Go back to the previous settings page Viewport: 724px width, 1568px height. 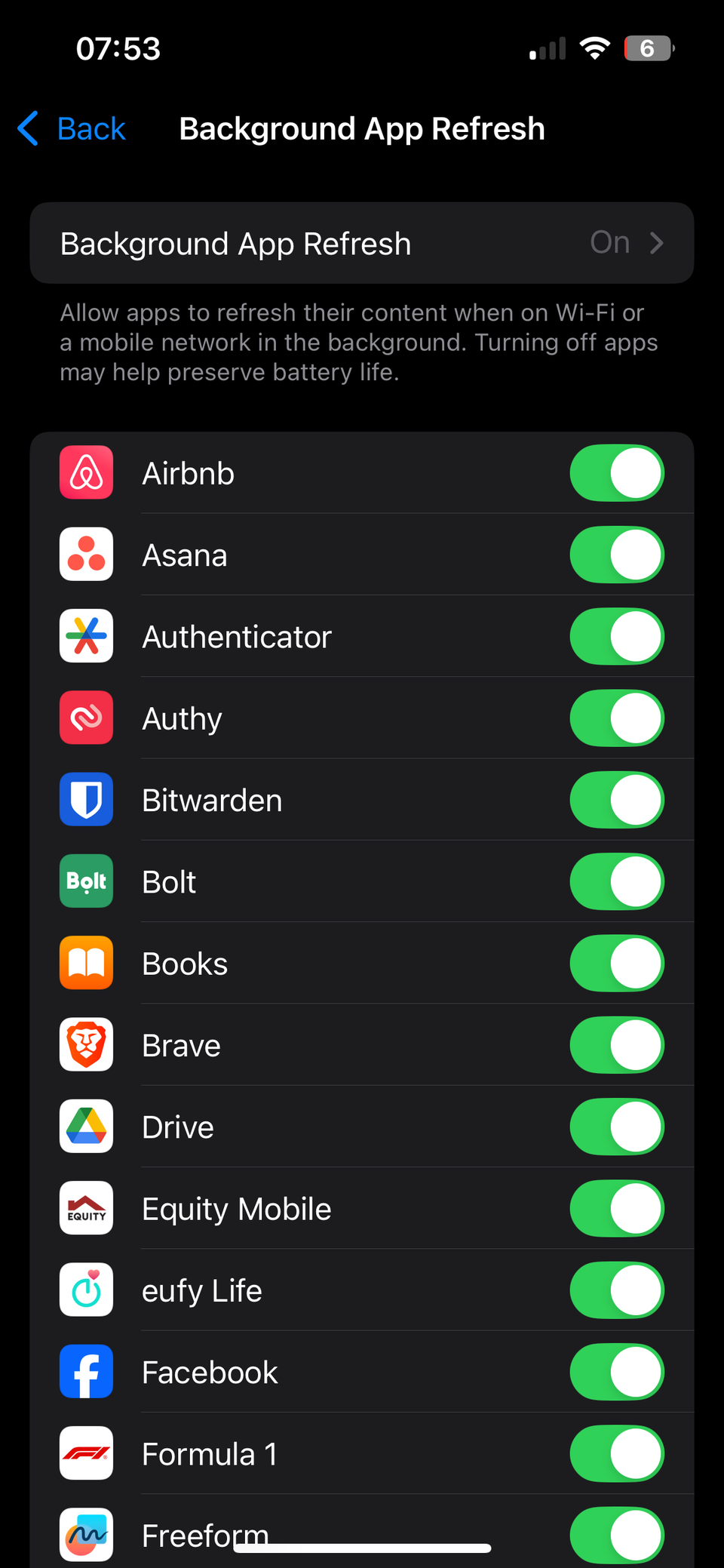click(71, 128)
